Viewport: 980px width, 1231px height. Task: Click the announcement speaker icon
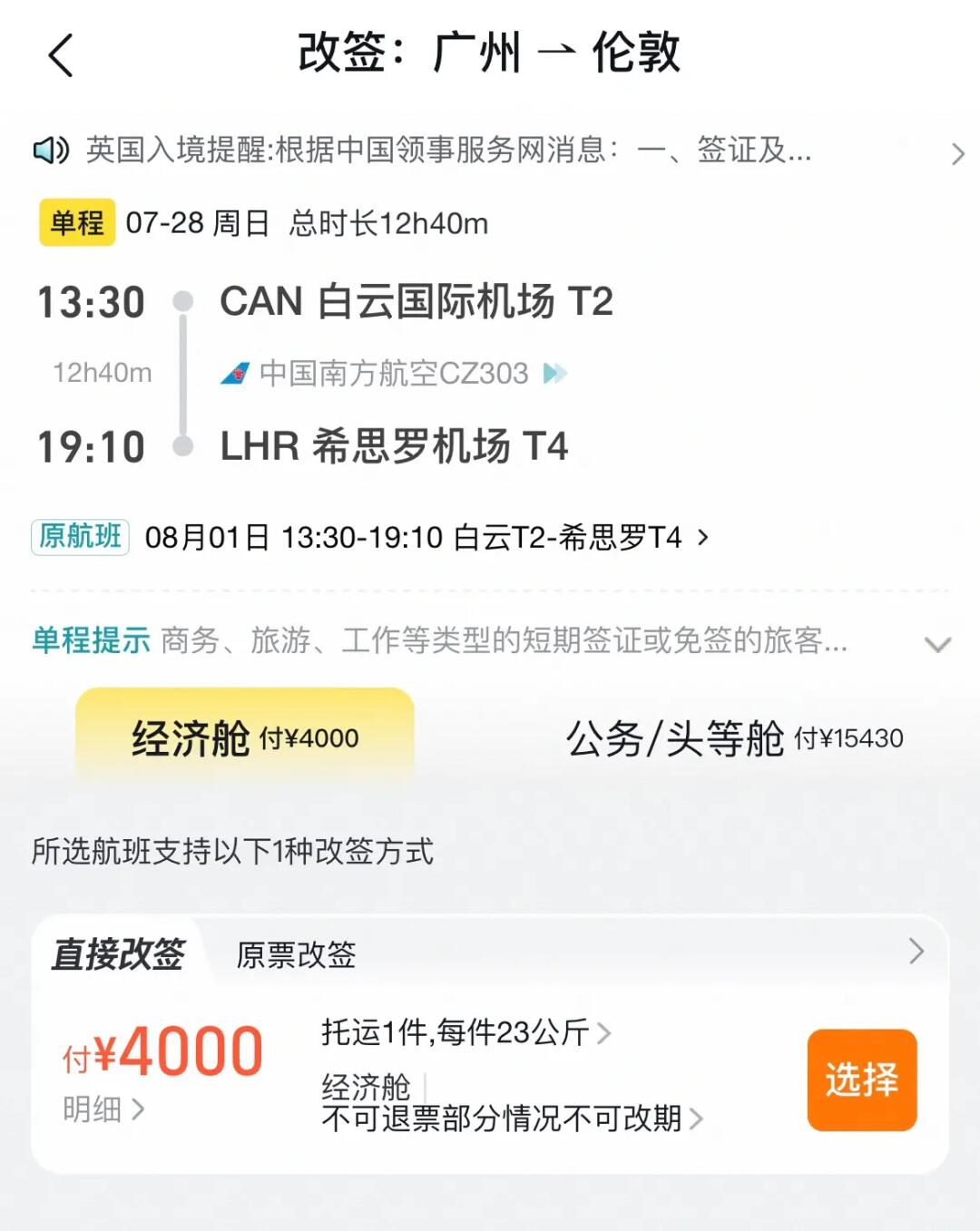52,151
